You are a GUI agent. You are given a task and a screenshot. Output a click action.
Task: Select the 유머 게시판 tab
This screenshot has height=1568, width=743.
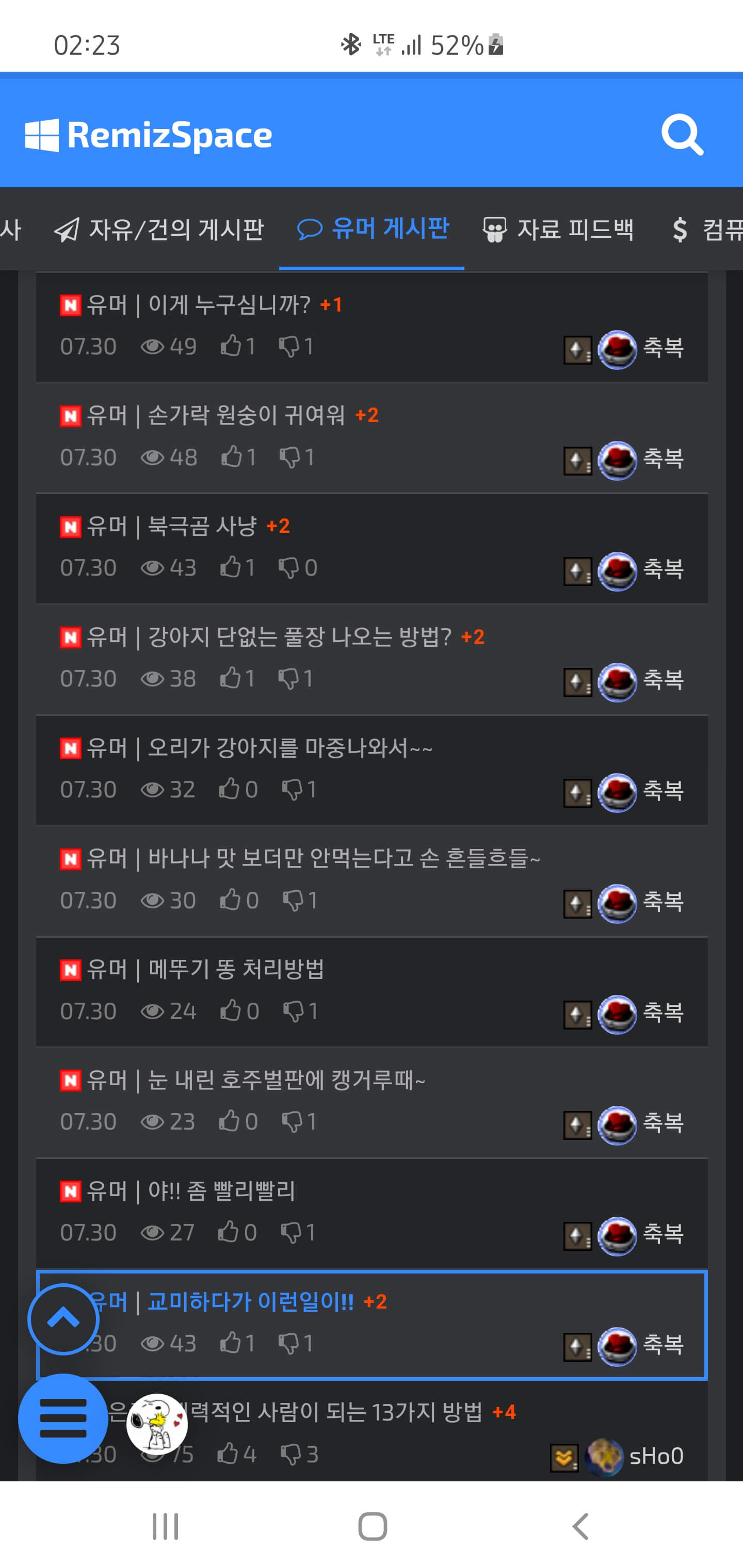tap(373, 230)
